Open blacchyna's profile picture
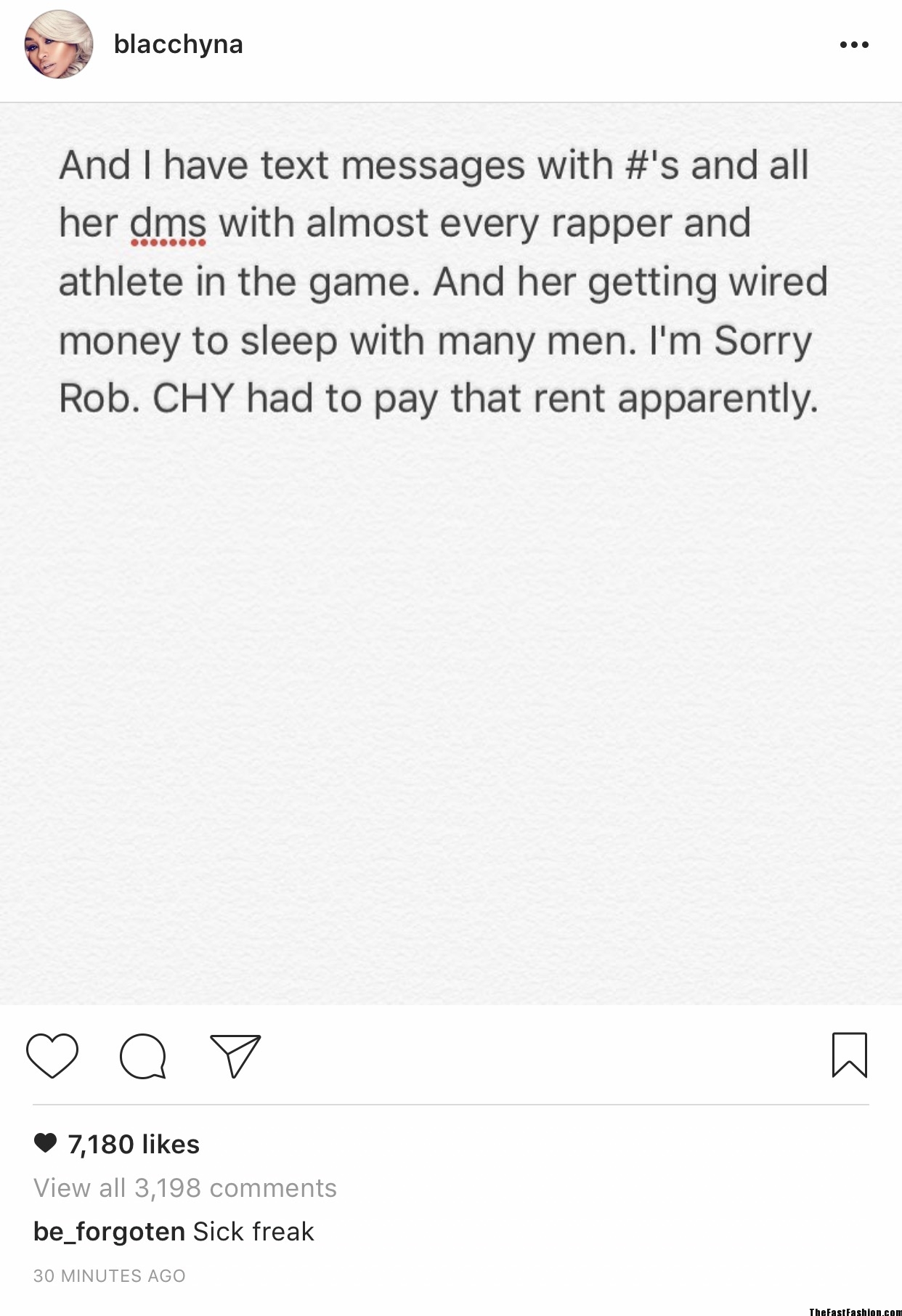The width and height of the screenshot is (902, 1316). click(x=59, y=45)
